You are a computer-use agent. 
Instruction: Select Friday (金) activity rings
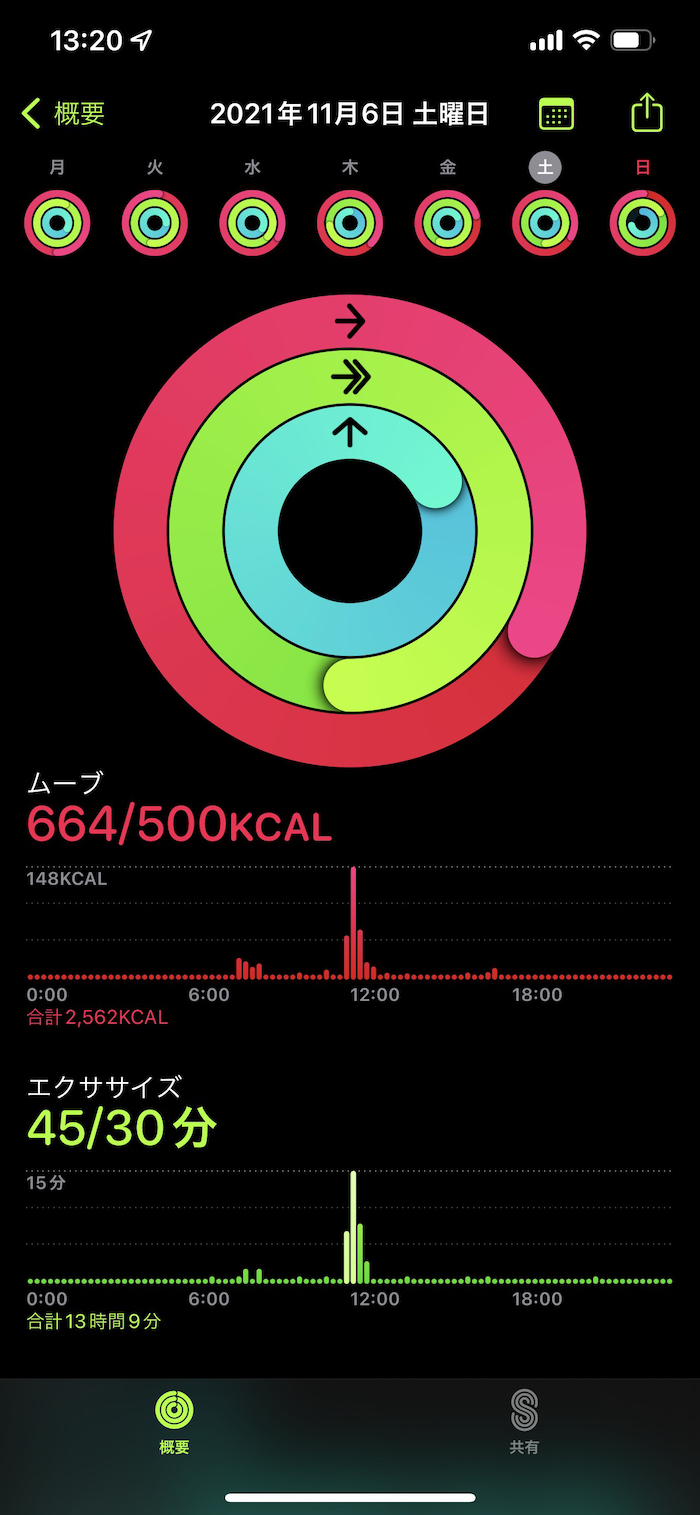[x=448, y=222]
